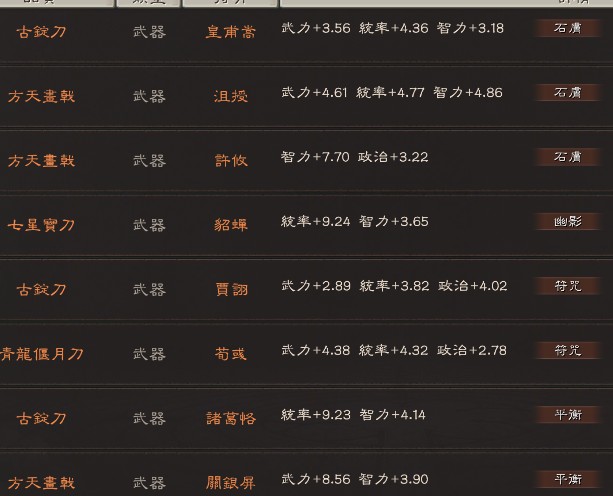Open the 七星寶刀 weapon row
The width and height of the screenshot is (613, 496).
[x=41, y=224]
